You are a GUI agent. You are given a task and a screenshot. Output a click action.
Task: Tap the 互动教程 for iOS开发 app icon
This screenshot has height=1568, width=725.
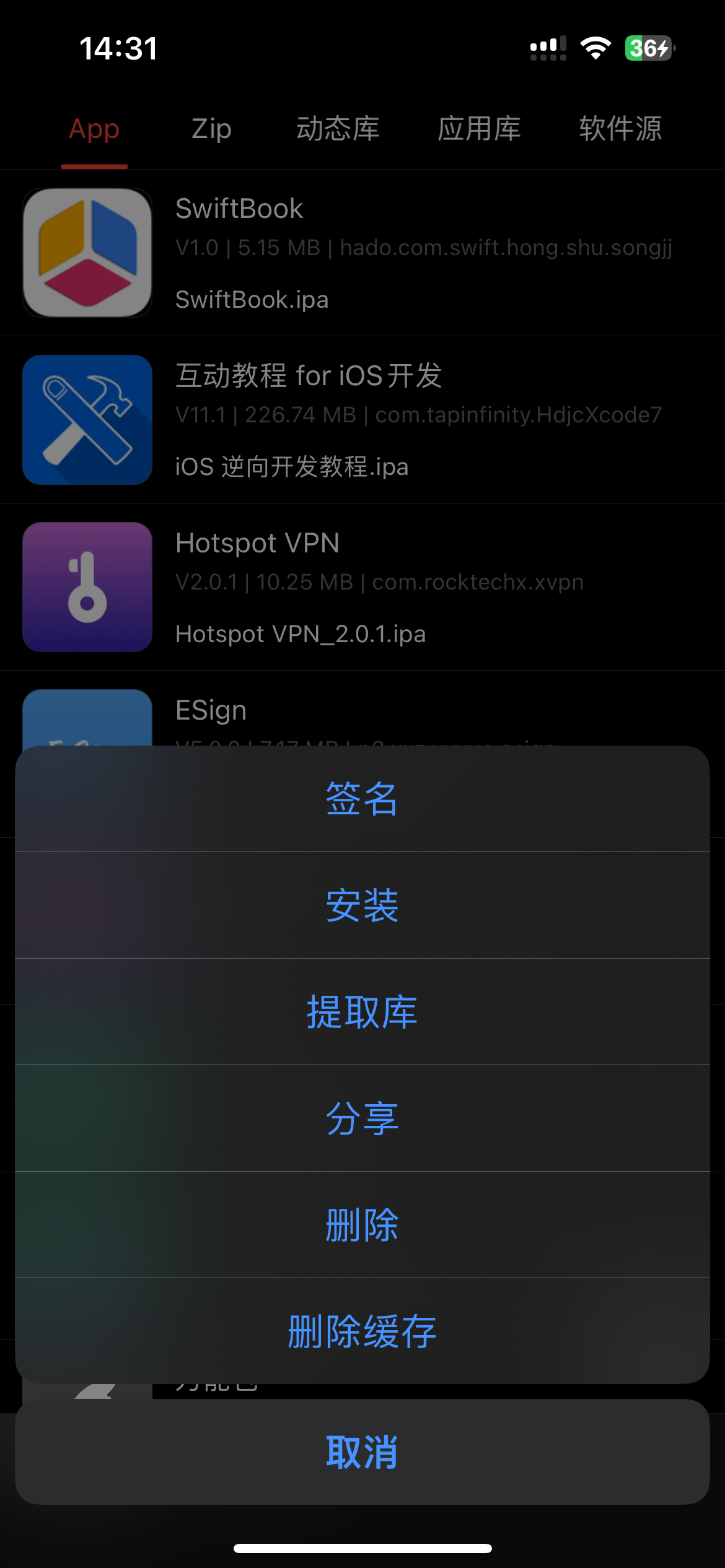pyautogui.click(x=86, y=419)
